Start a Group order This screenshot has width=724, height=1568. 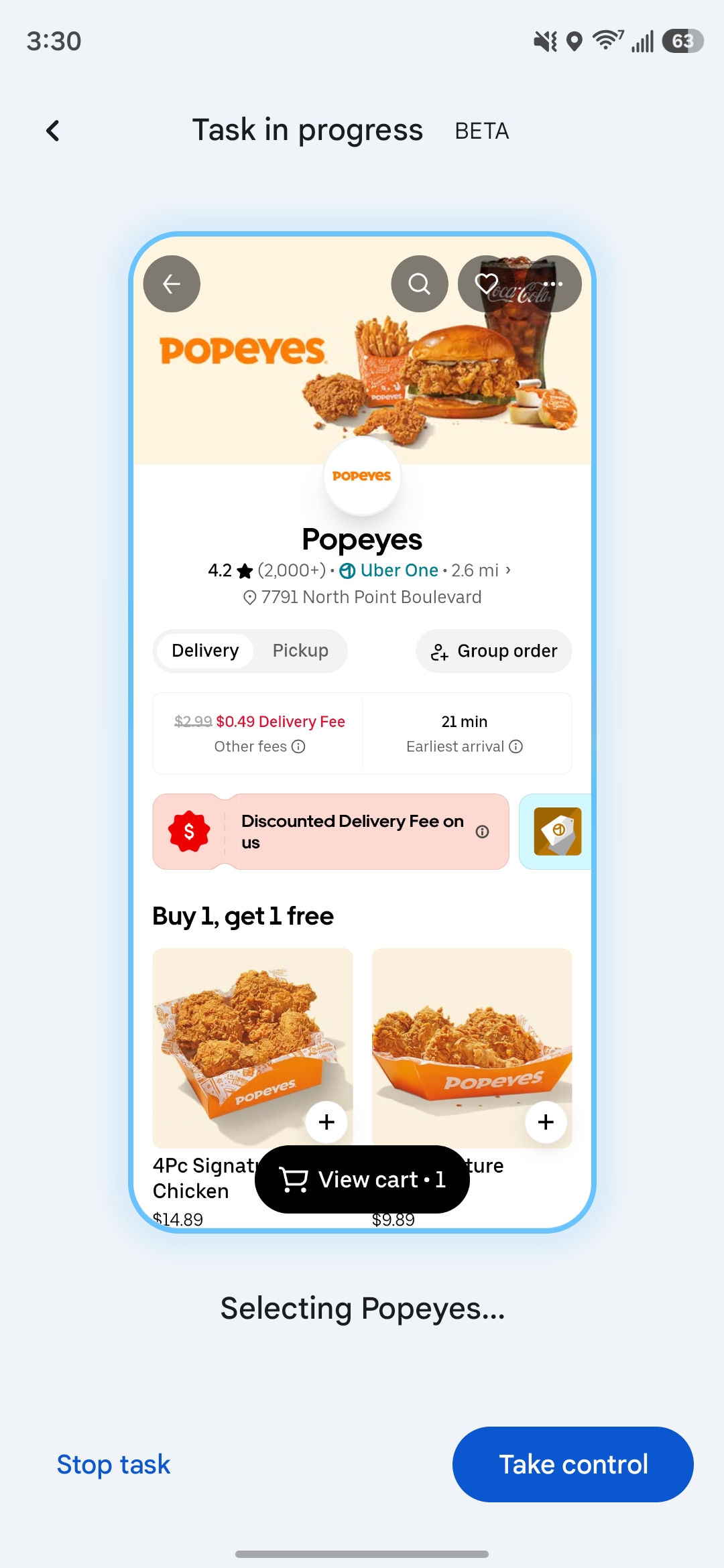click(494, 651)
